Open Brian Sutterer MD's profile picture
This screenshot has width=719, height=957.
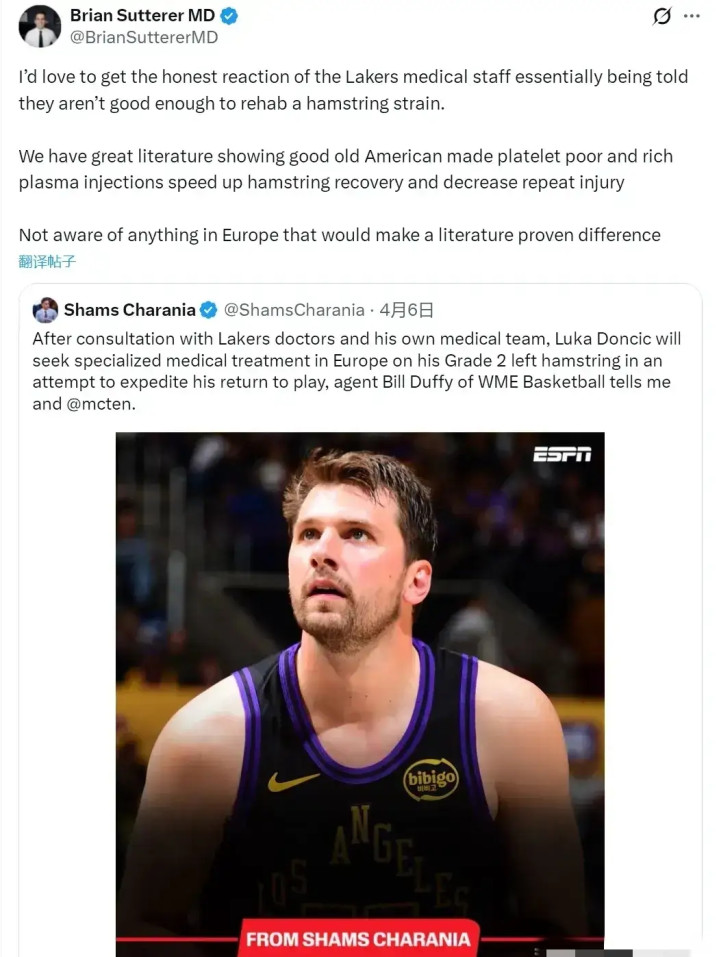(40, 26)
